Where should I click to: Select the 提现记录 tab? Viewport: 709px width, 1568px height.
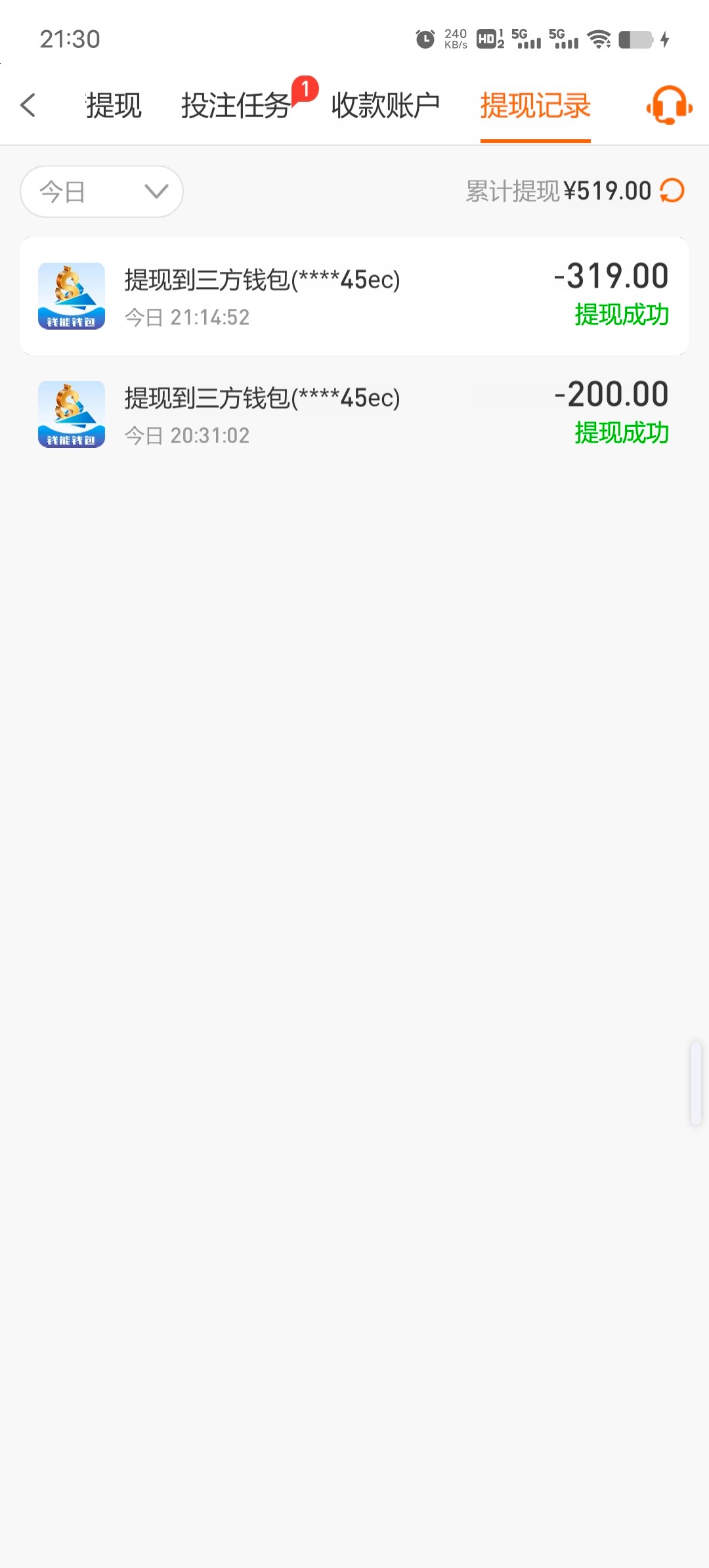[535, 106]
